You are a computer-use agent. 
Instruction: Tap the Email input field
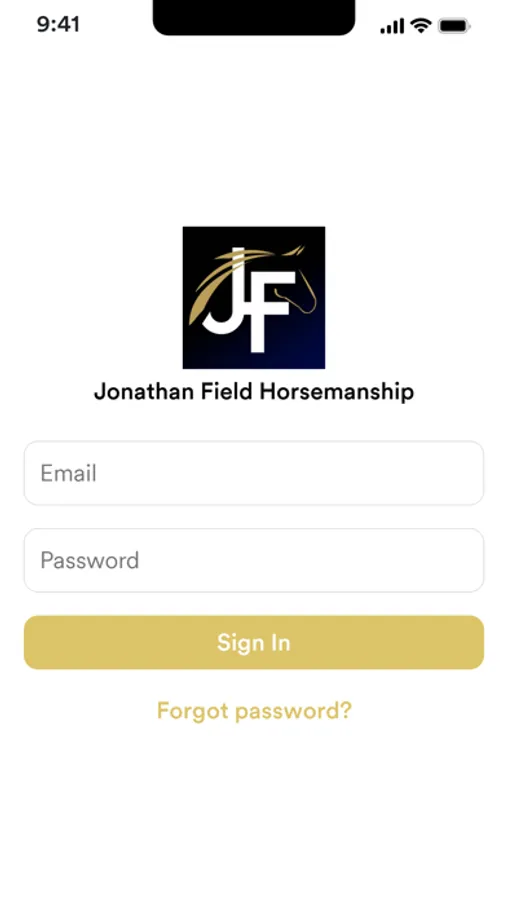[x=254, y=473]
